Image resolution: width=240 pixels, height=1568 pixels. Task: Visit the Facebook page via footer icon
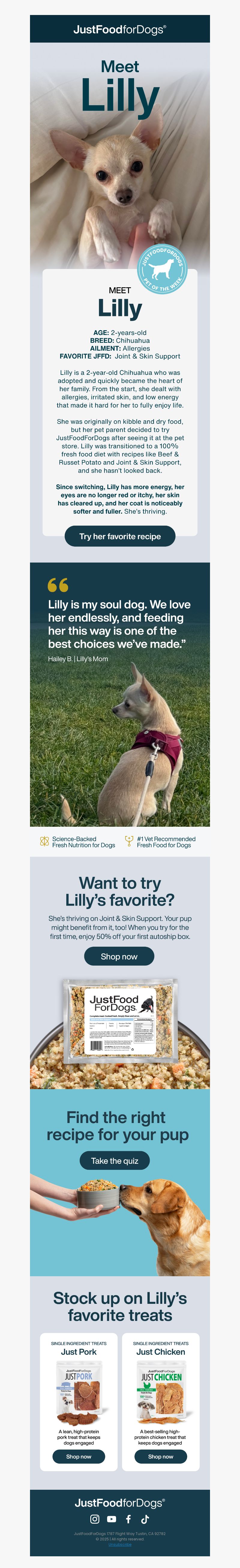pyautogui.click(x=128, y=1519)
